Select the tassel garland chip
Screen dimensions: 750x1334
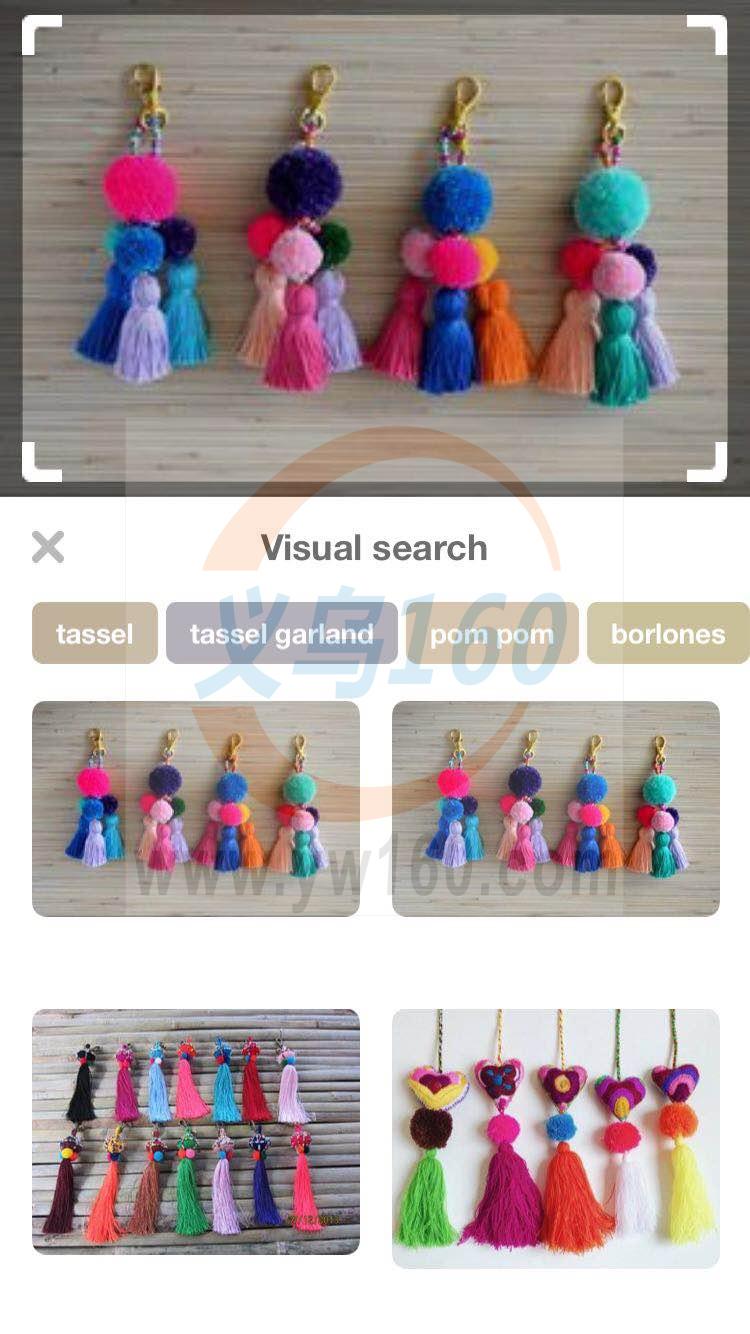[x=281, y=633]
